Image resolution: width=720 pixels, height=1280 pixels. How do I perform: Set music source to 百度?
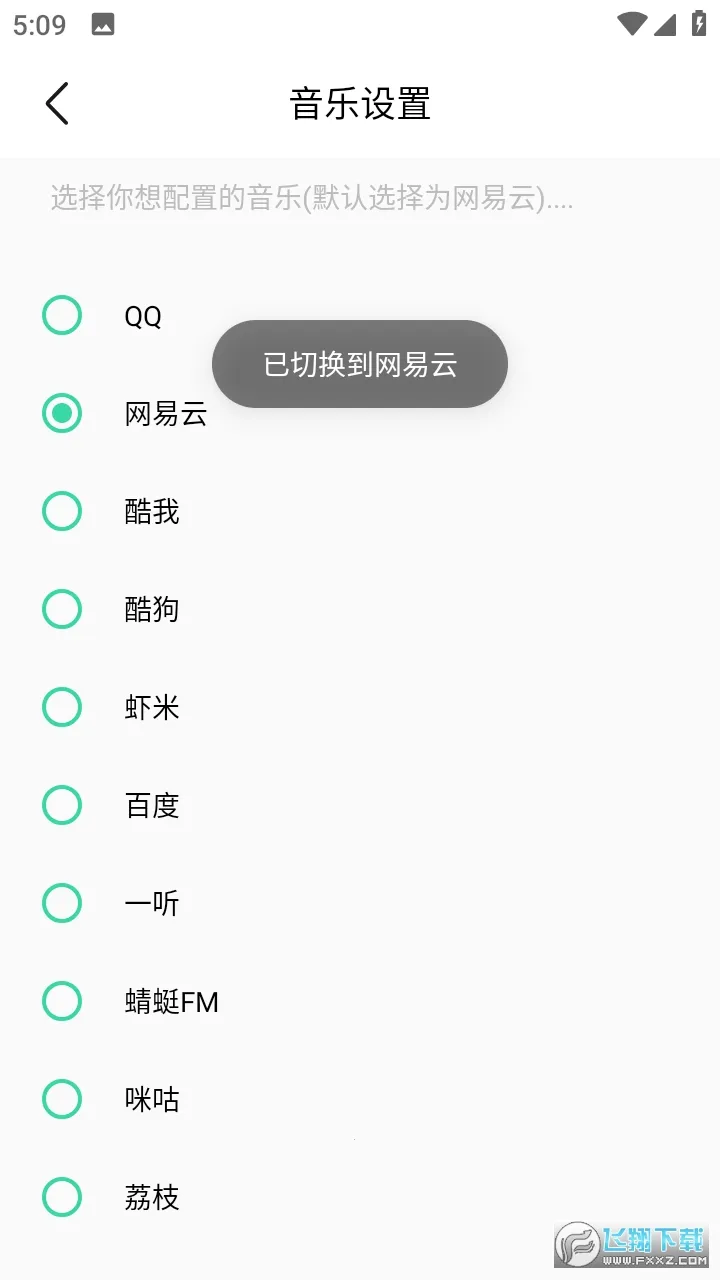(x=62, y=805)
